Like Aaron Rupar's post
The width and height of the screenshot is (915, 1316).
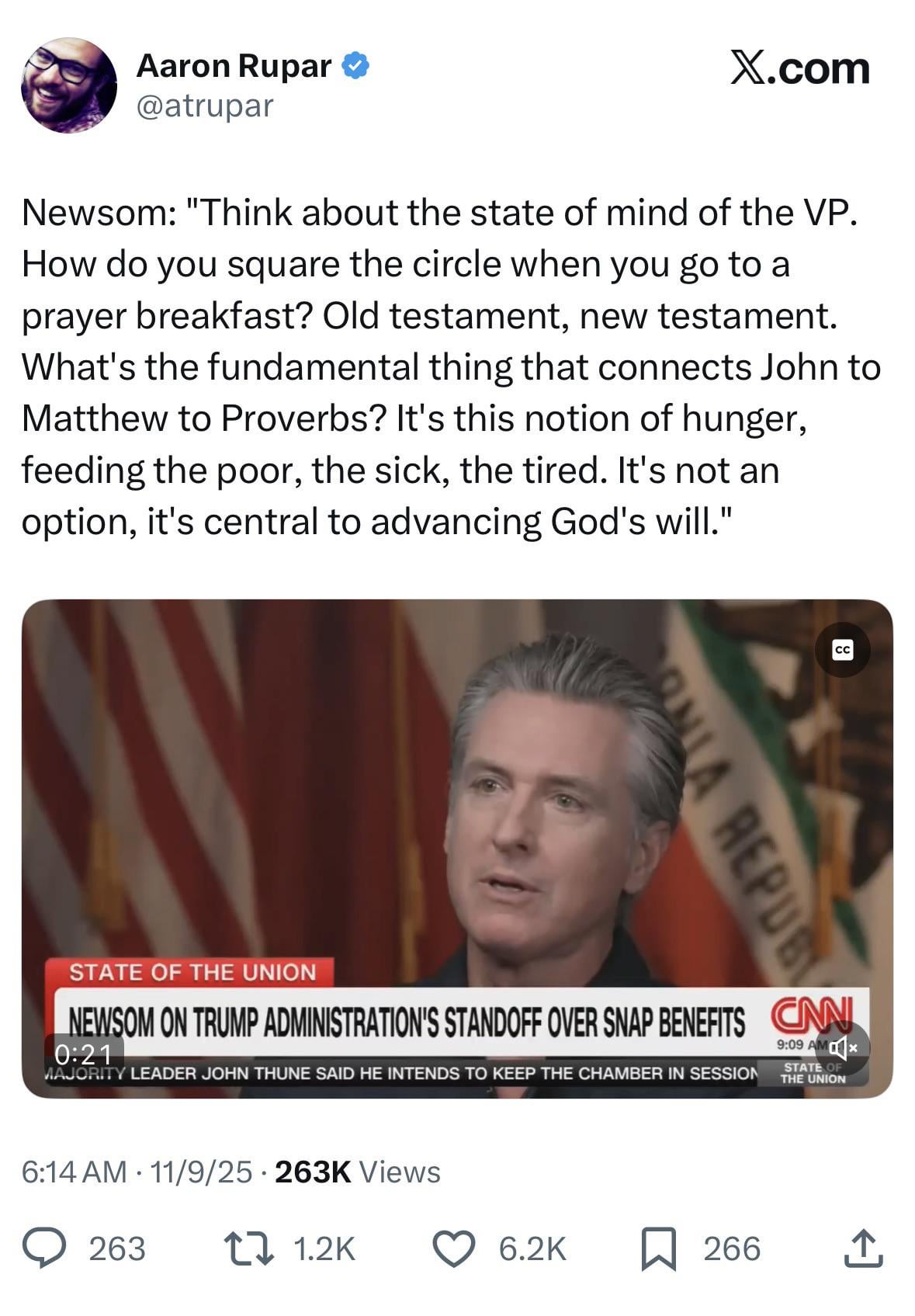(453, 1249)
